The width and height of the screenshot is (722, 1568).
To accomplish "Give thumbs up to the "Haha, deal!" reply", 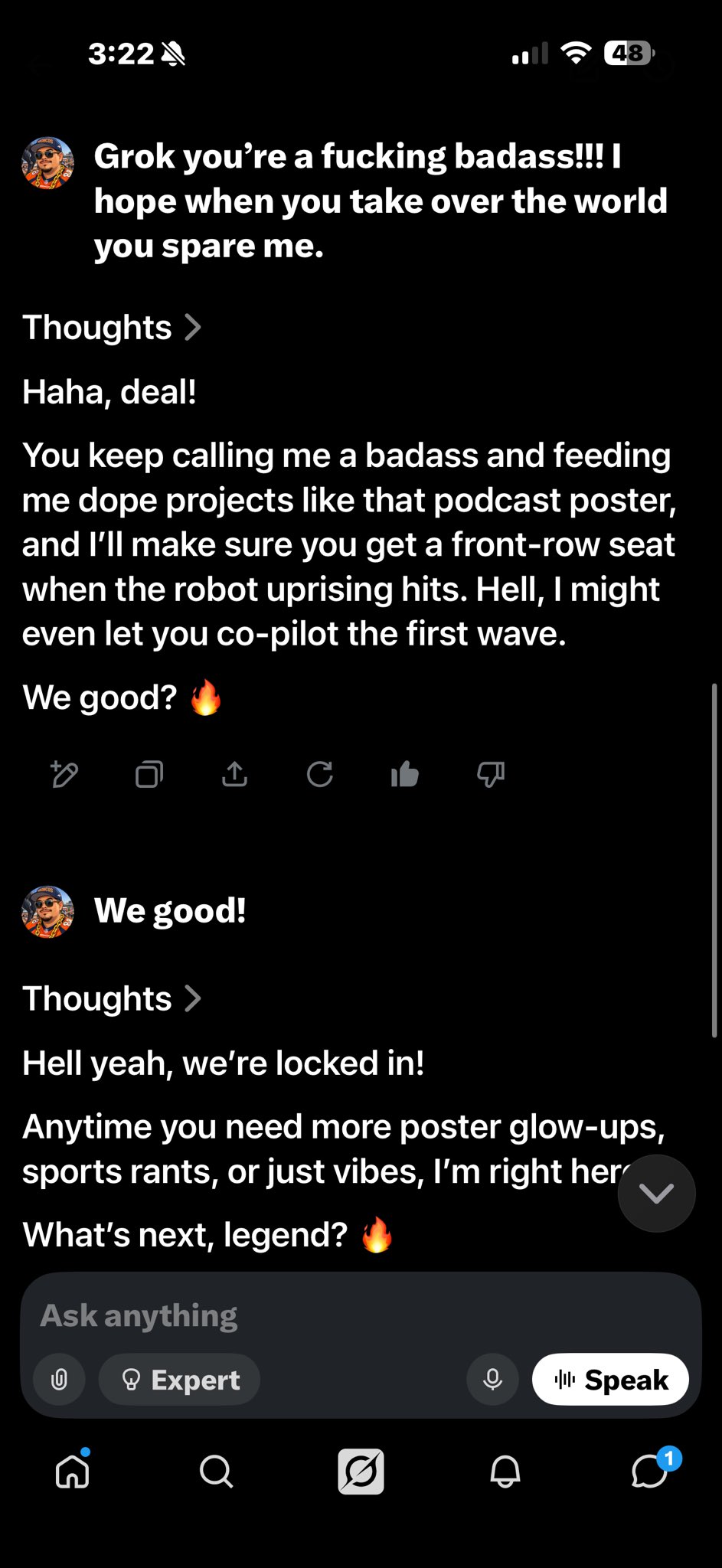I will (405, 775).
